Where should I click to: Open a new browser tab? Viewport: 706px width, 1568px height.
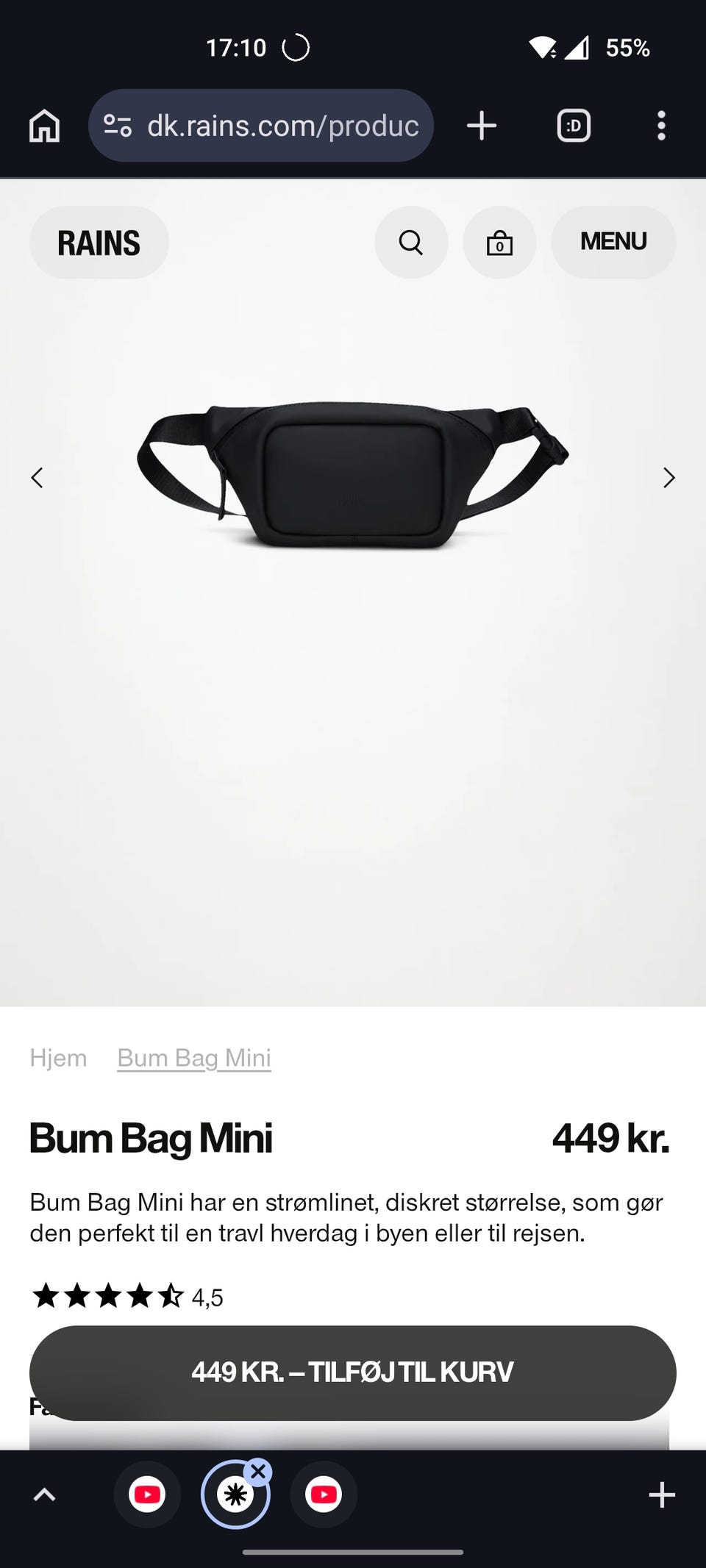[x=482, y=126]
